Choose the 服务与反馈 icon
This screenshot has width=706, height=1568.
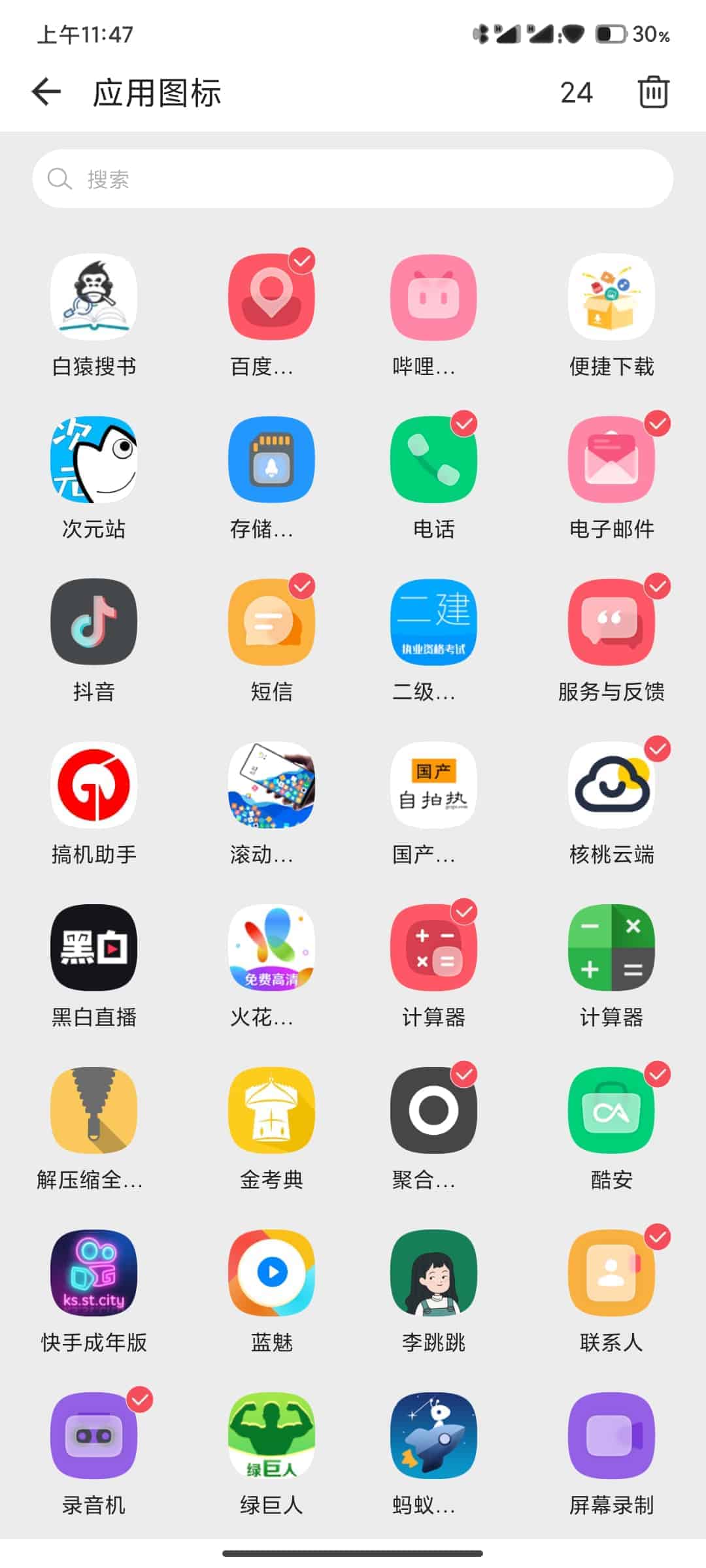(611, 622)
